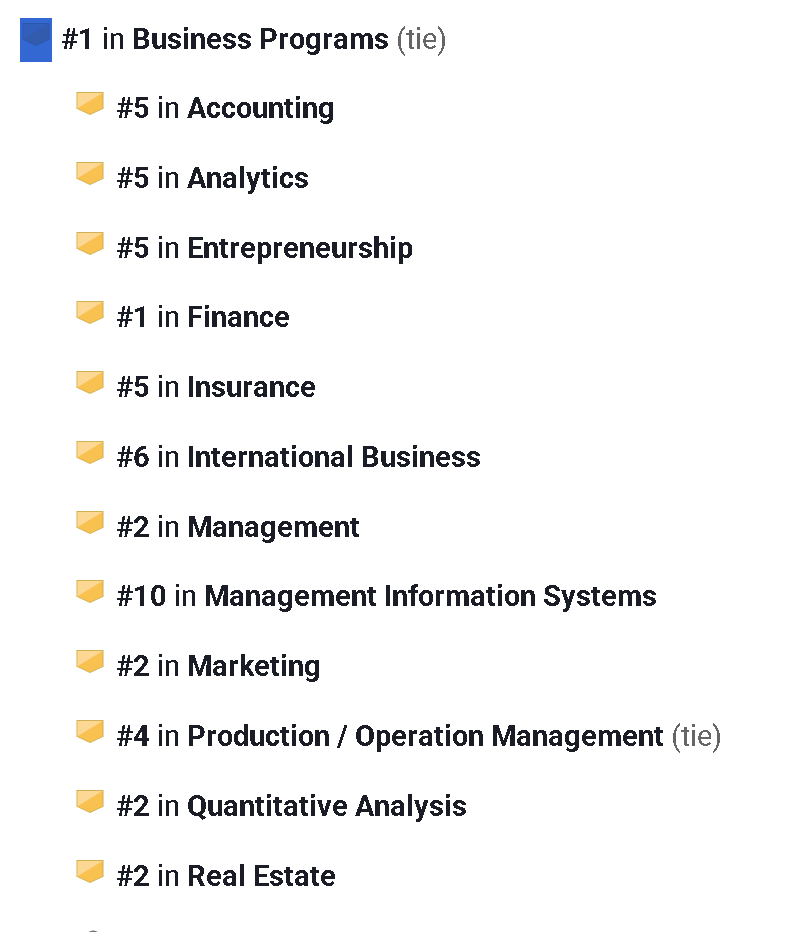The height and width of the screenshot is (932, 796).
Task: Open the Accounting ranking link
Action: (x=260, y=108)
